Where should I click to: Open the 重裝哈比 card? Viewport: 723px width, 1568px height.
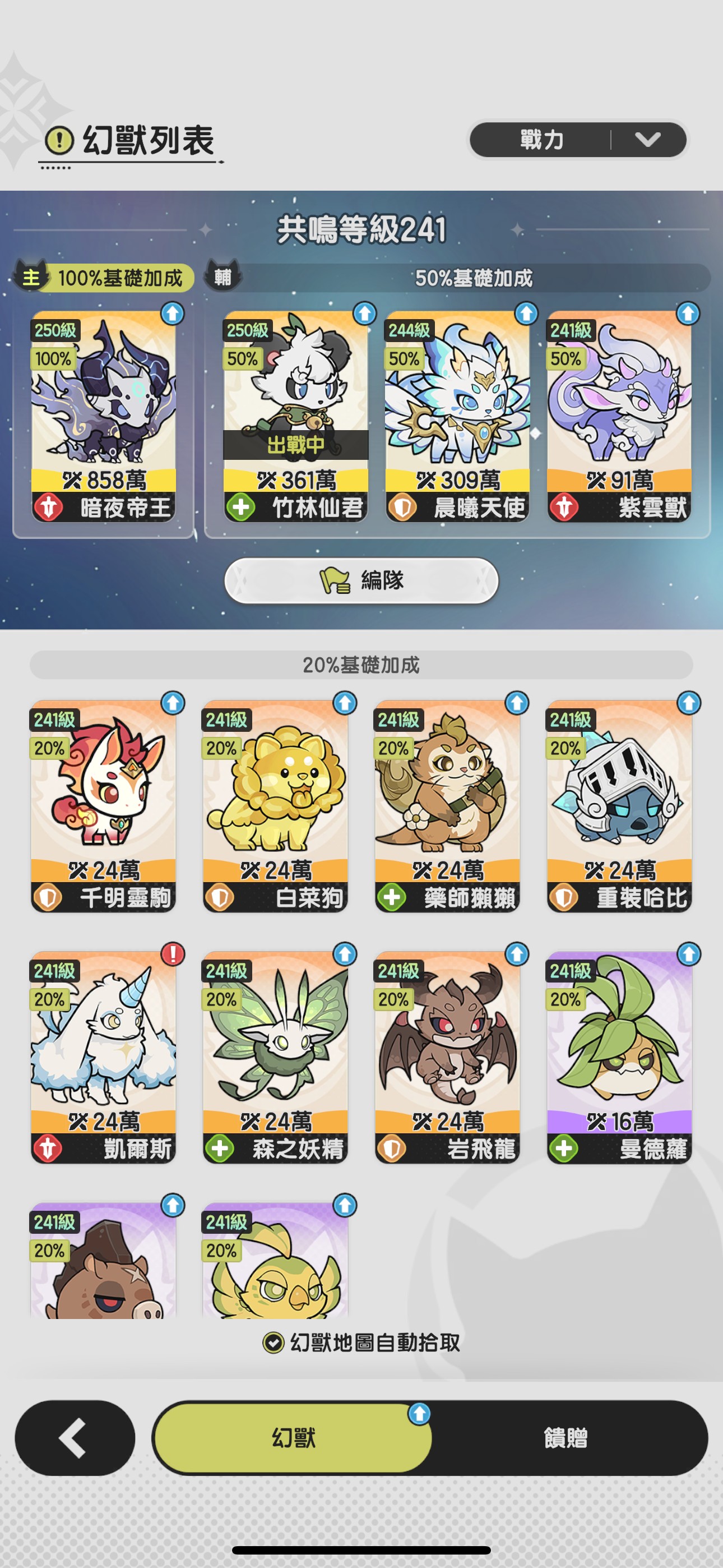click(619, 806)
